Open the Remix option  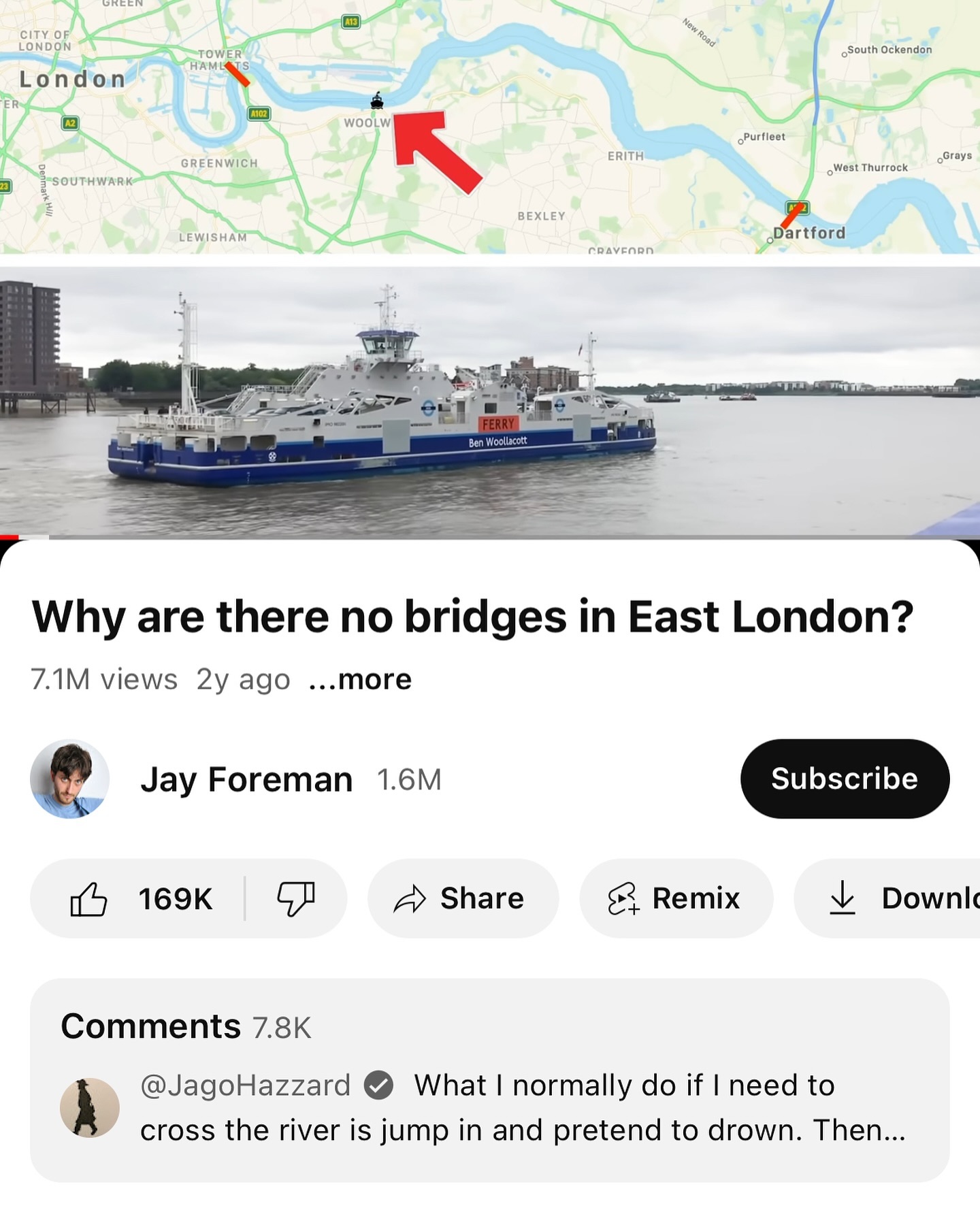[x=676, y=898]
